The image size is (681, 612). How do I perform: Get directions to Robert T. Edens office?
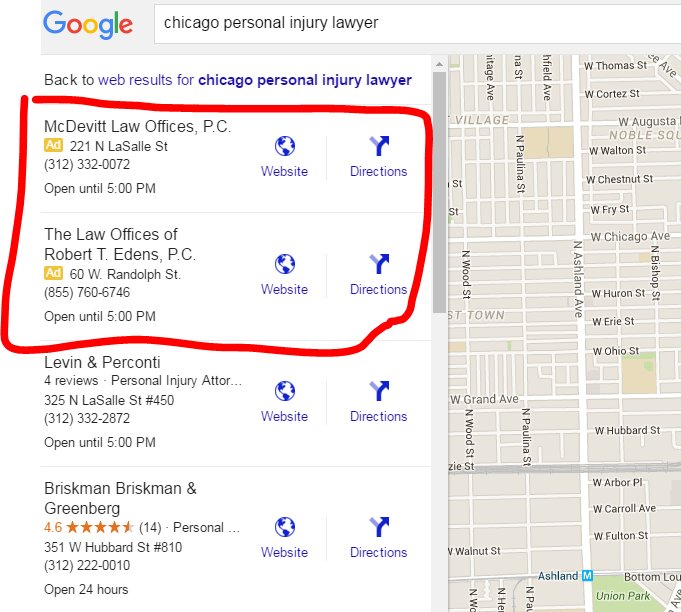coord(378,275)
